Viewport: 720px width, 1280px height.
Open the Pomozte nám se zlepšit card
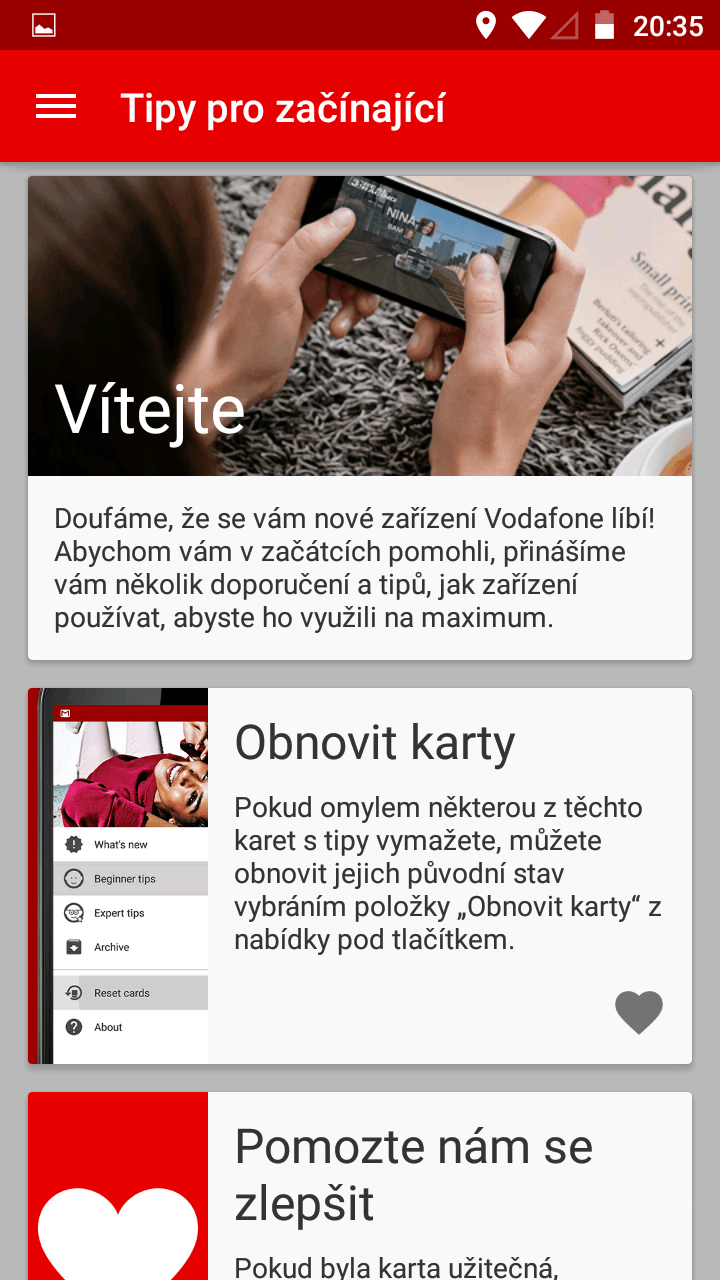(x=360, y=1186)
